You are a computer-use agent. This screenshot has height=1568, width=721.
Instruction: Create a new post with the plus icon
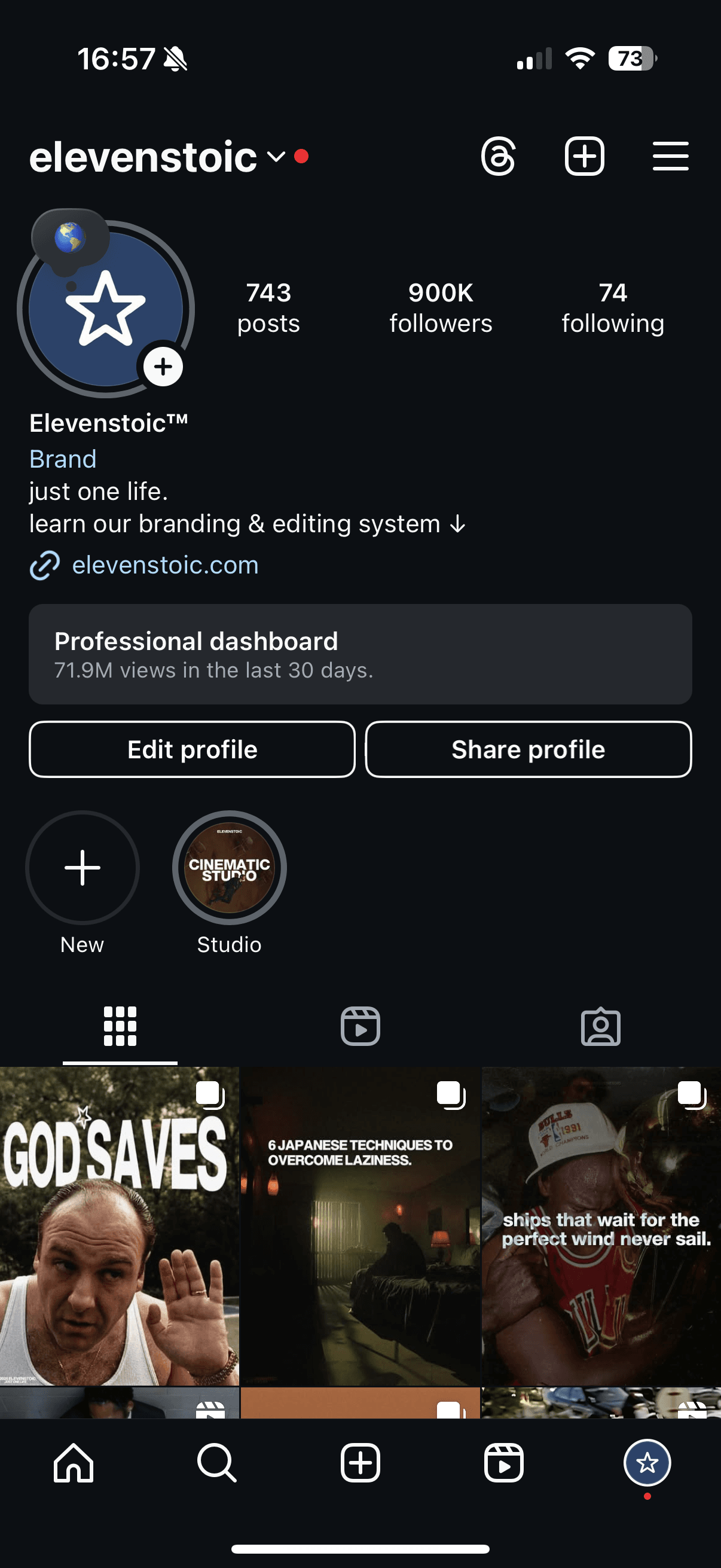pyautogui.click(x=584, y=157)
